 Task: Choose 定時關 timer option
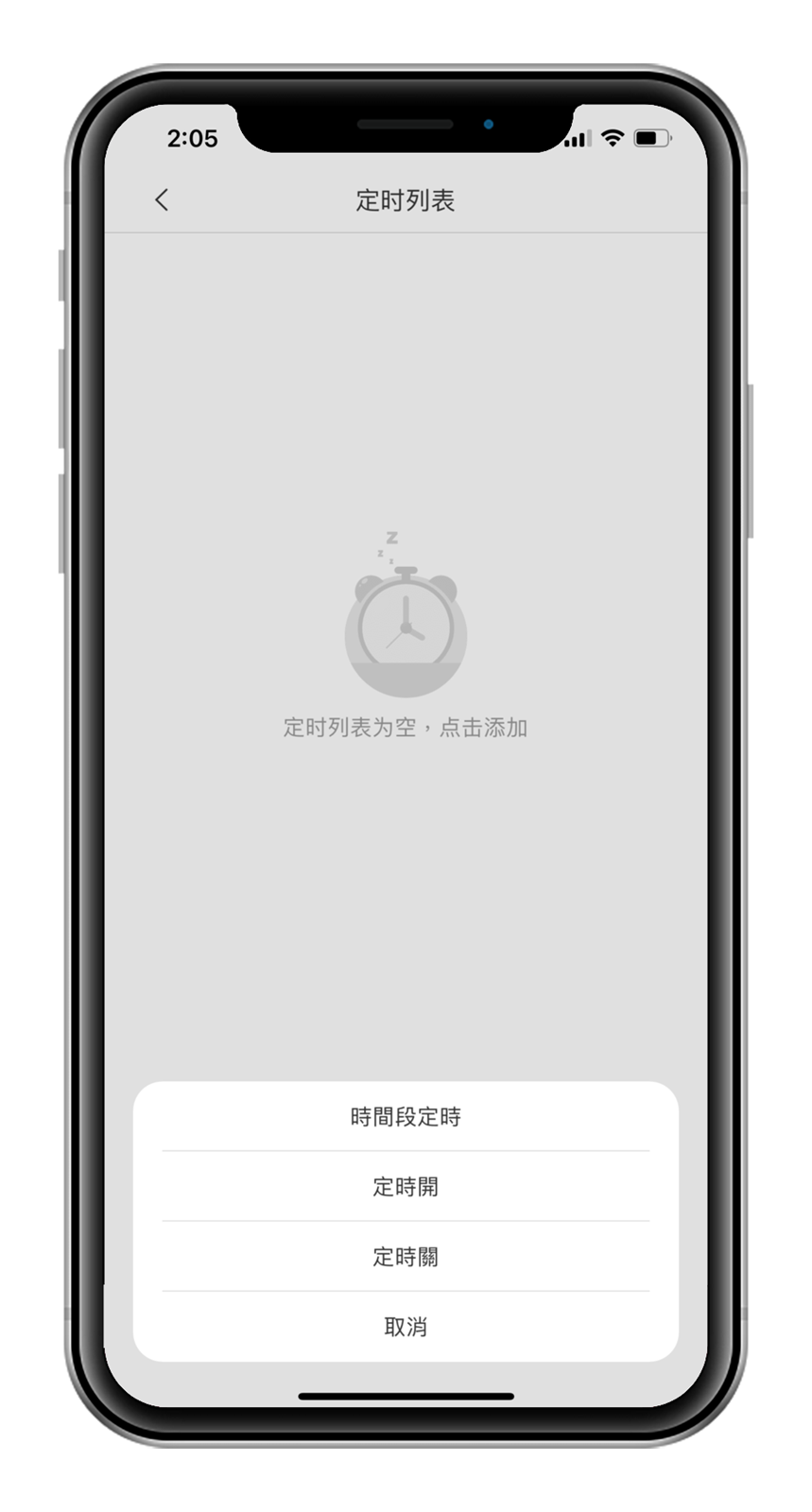tap(406, 1257)
